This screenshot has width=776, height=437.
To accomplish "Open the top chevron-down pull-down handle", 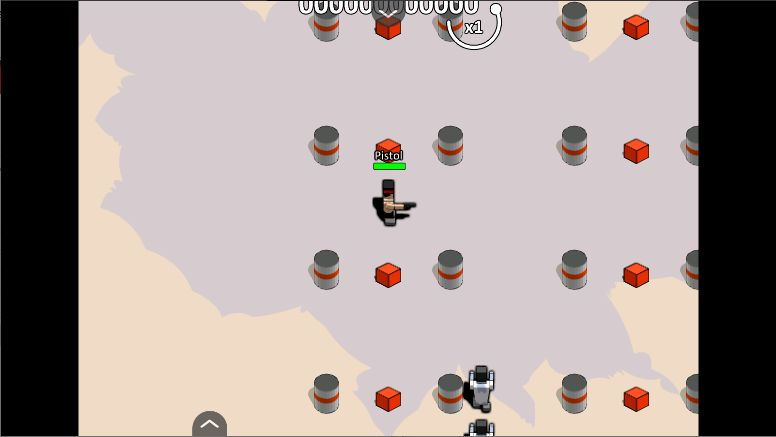I will coord(389,10).
